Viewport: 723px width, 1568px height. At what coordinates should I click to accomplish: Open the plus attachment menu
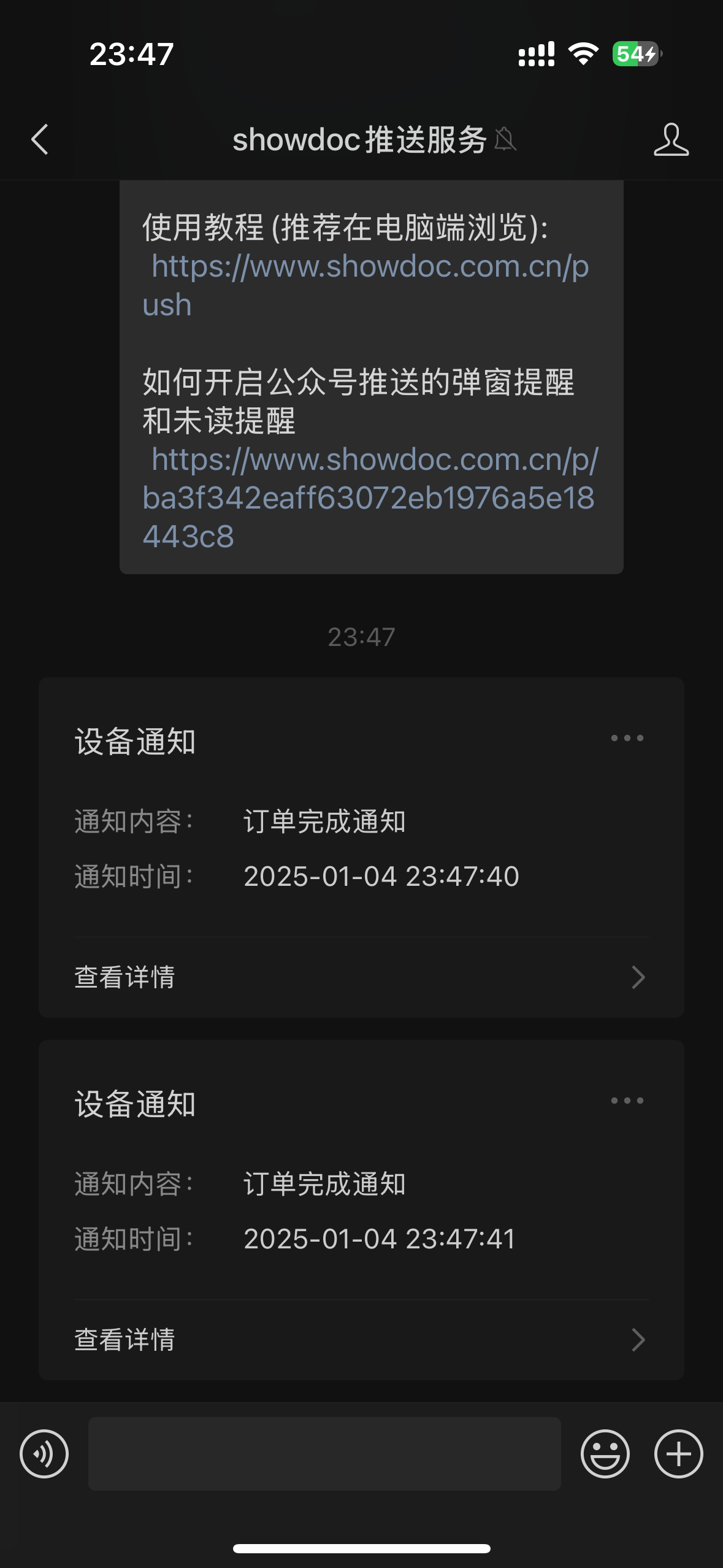pyautogui.click(x=678, y=1454)
